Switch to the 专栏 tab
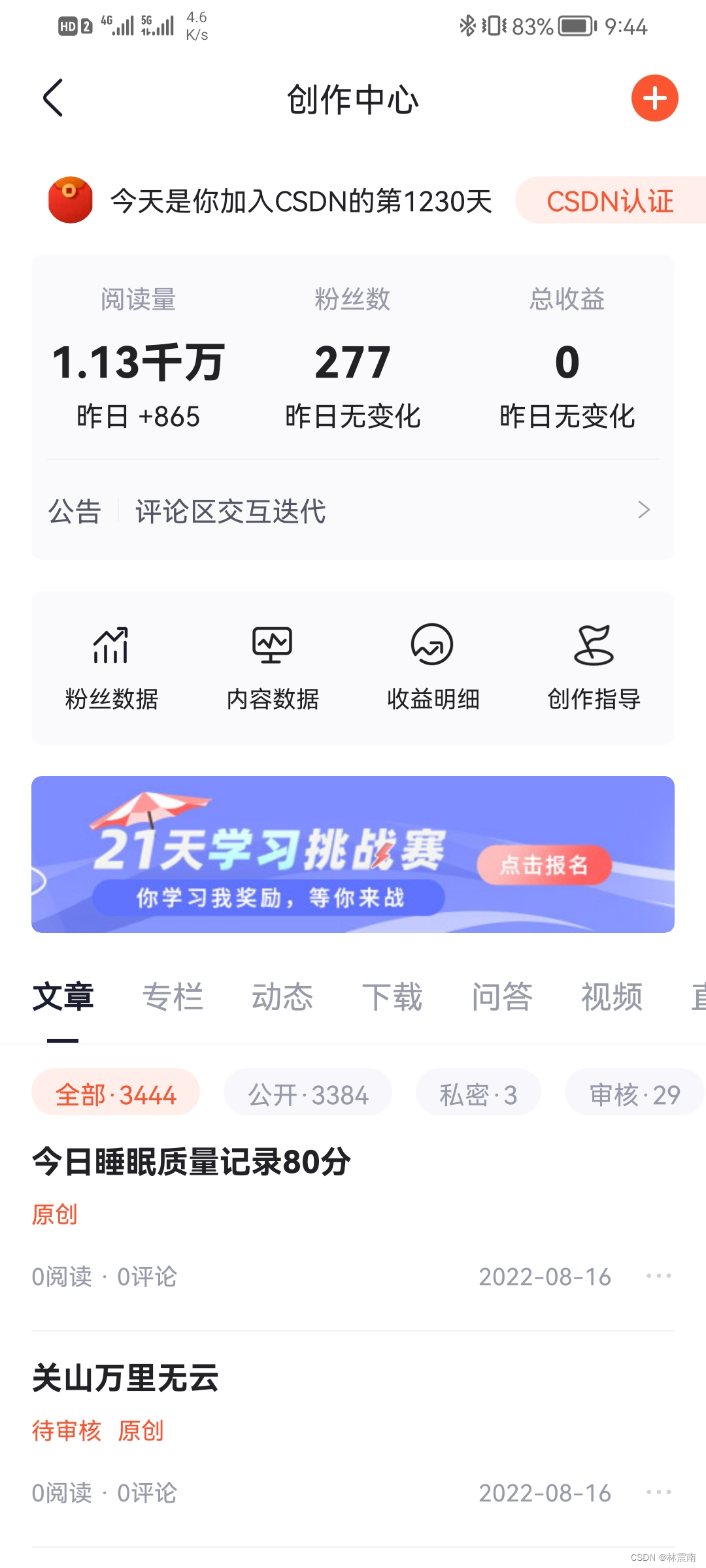The height and width of the screenshot is (1568, 706). coord(173,997)
